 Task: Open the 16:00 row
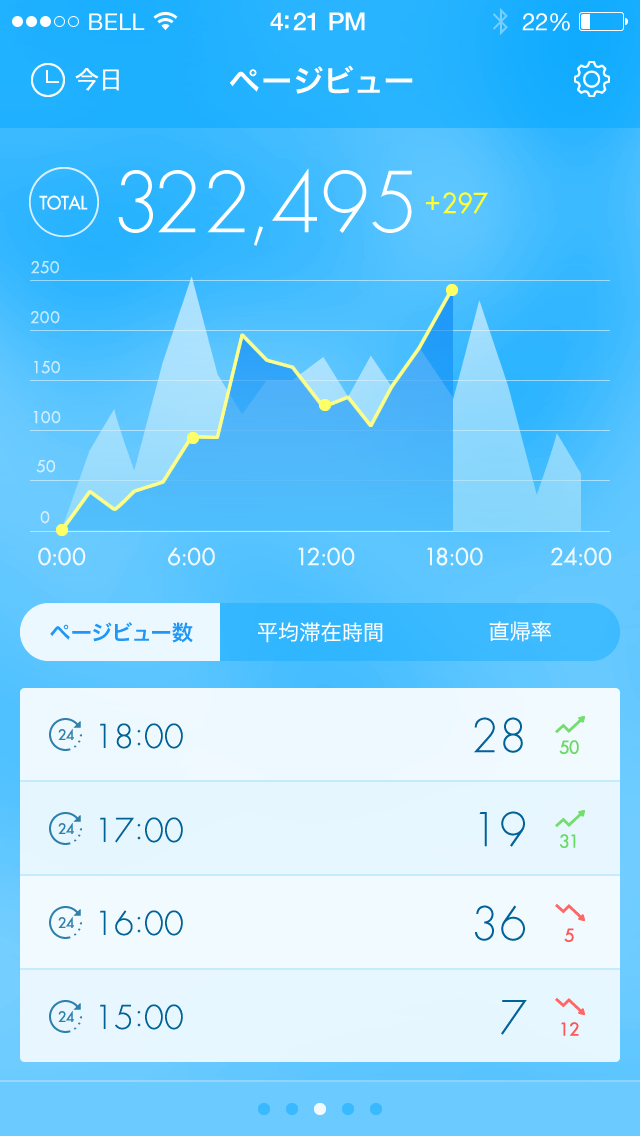click(x=320, y=922)
